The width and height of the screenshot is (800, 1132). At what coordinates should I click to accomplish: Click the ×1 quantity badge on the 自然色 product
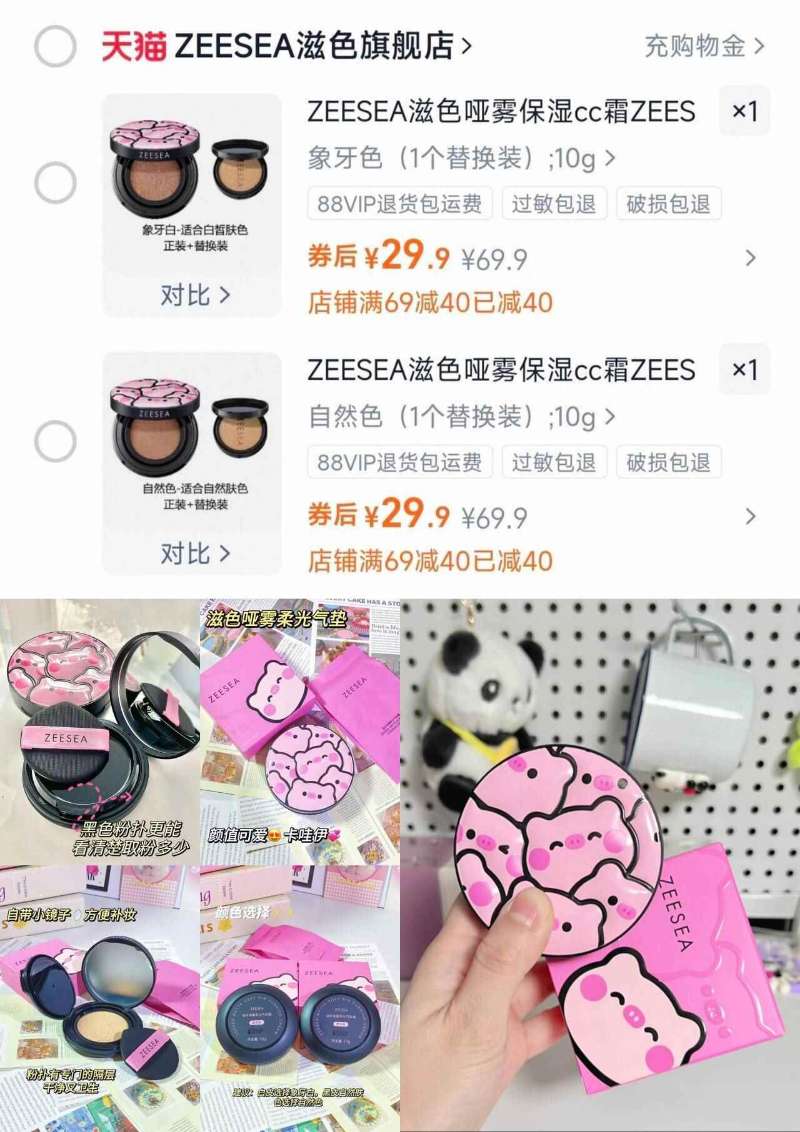coord(744,370)
